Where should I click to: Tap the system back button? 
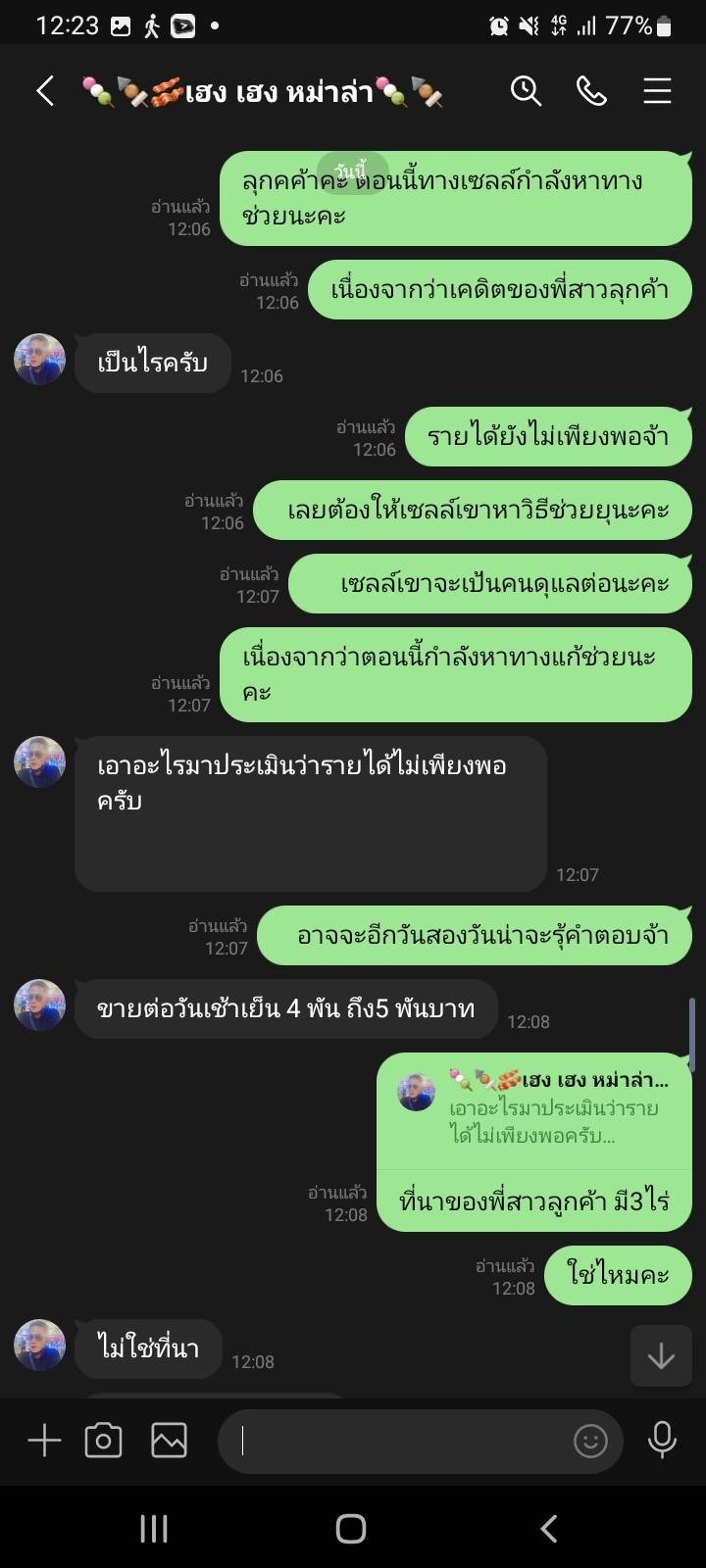[x=549, y=1529]
